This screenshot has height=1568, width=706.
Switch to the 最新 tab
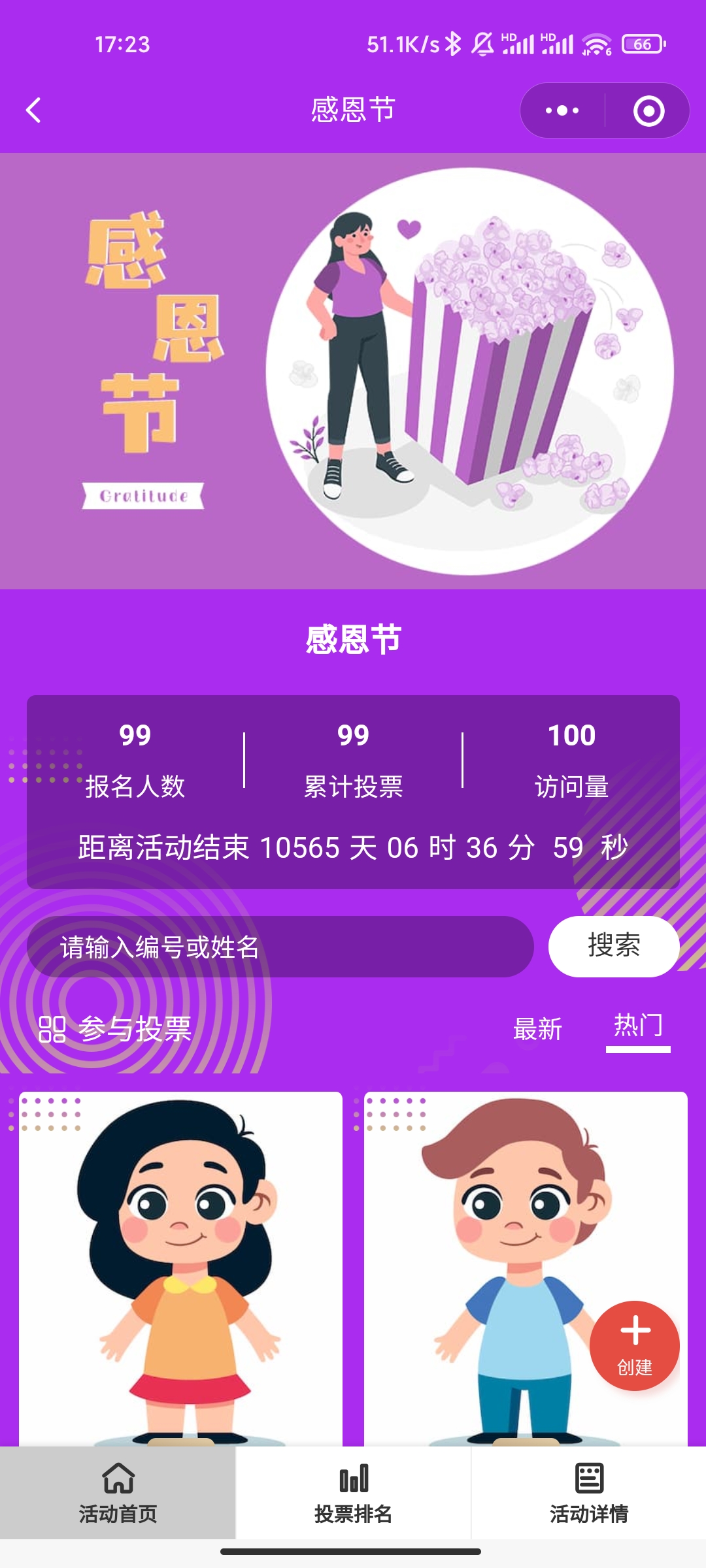pos(537,1029)
